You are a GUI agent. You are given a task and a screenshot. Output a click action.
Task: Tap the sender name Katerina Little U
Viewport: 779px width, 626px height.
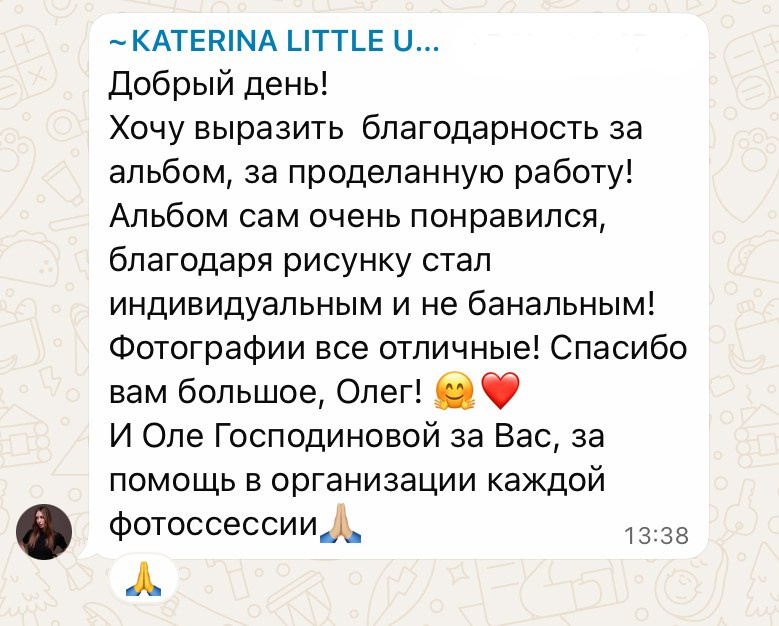[272, 41]
